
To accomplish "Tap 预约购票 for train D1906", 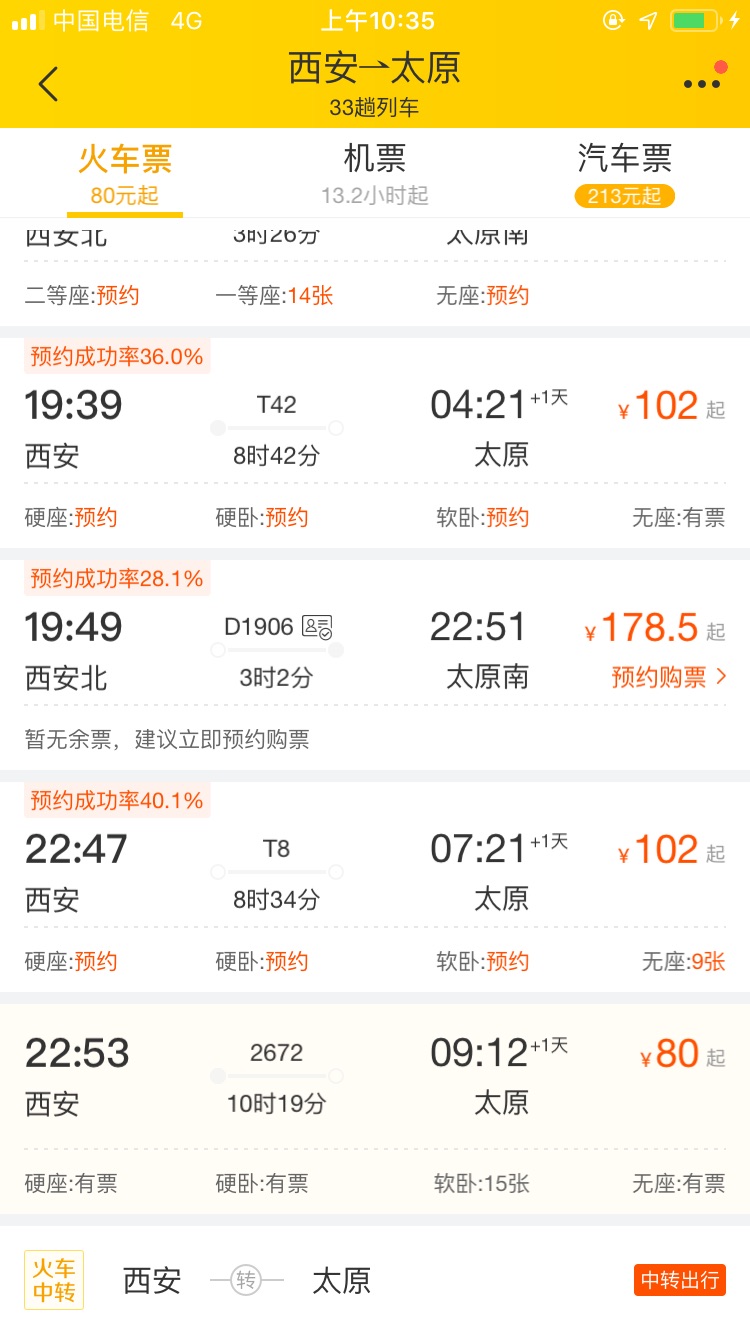I will coord(668,677).
